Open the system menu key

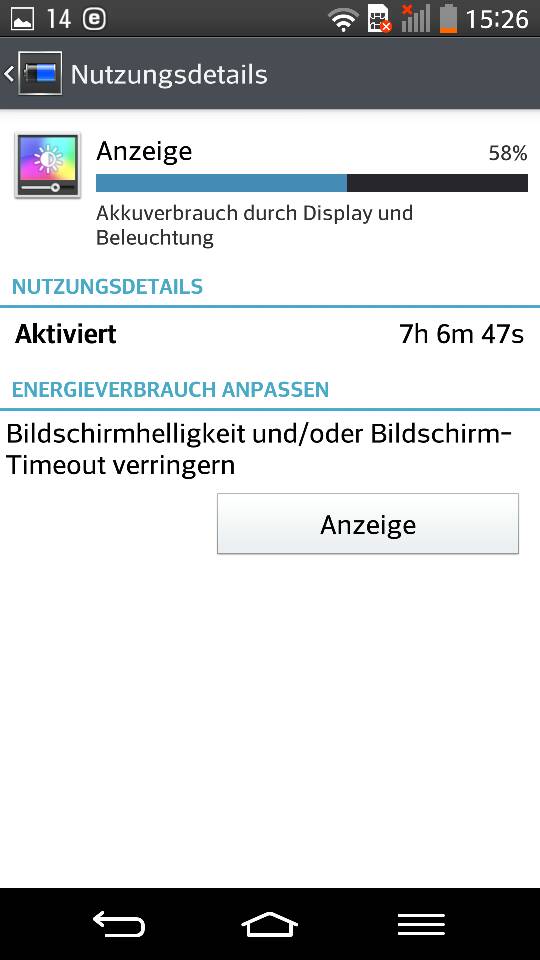(421, 924)
